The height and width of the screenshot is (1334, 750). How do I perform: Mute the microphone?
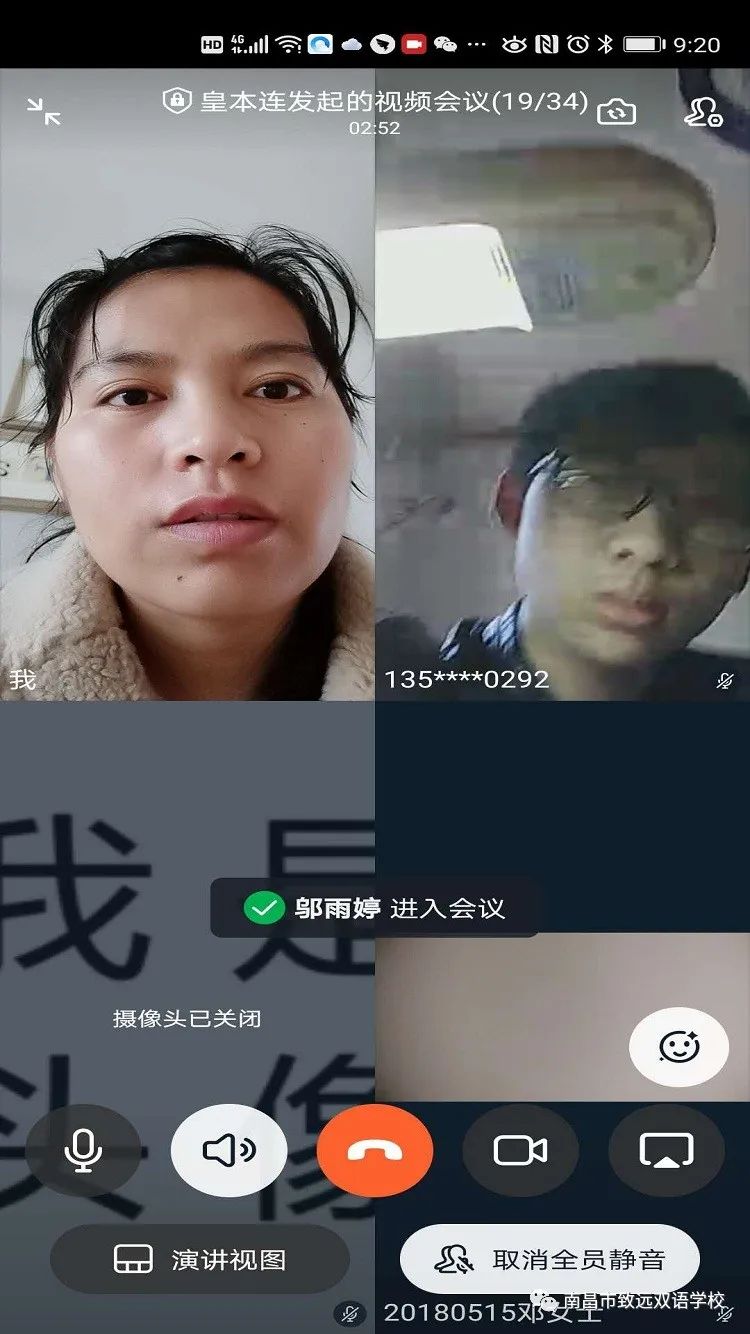(83, 1151)
